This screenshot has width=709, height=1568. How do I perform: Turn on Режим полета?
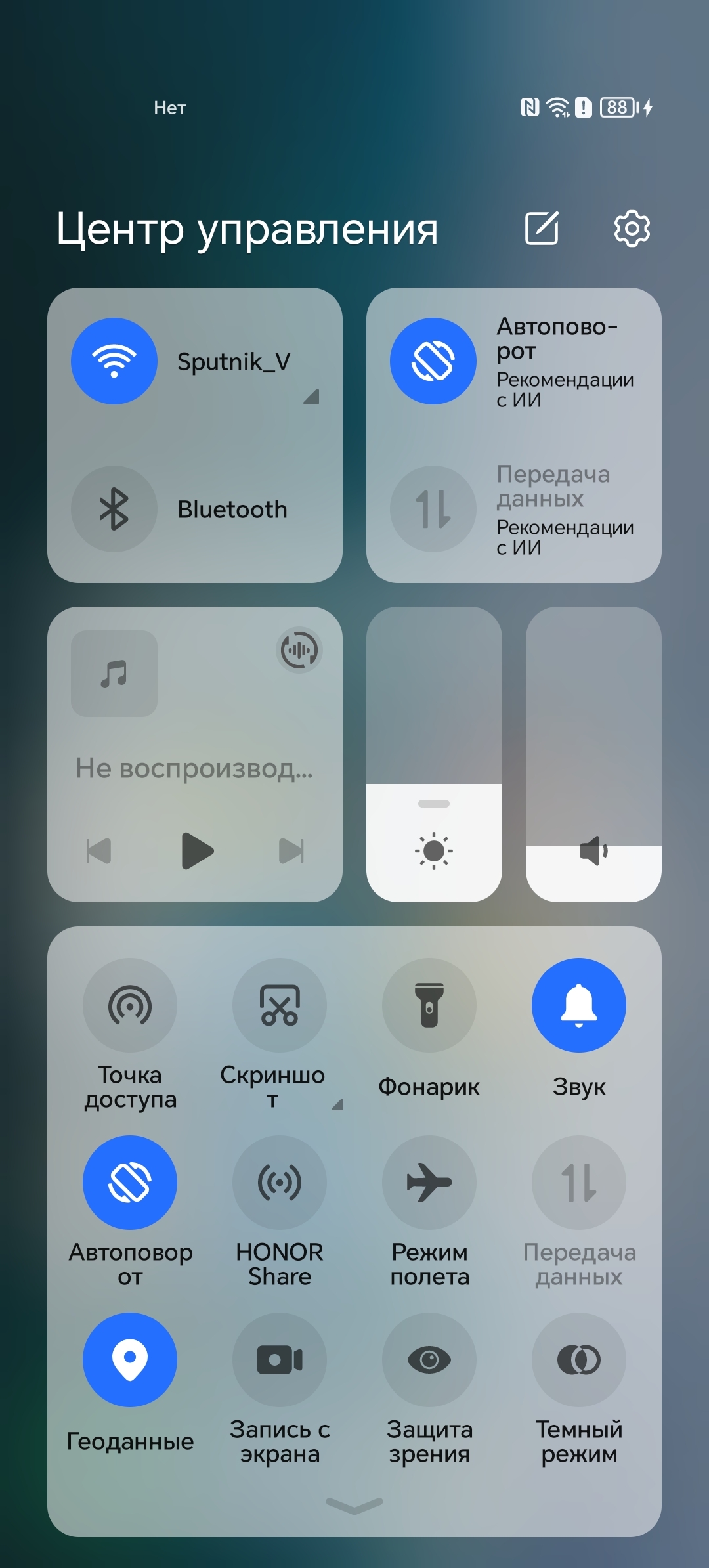[x=429, y=1183]
